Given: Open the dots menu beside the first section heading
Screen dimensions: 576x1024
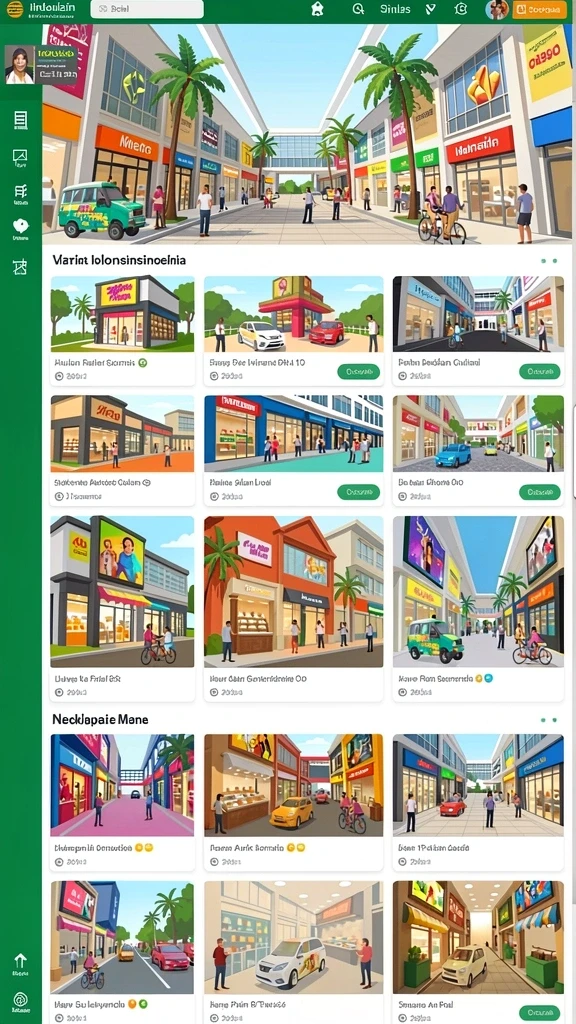Looking at the screenshot, I should click(x=549, y=261).
